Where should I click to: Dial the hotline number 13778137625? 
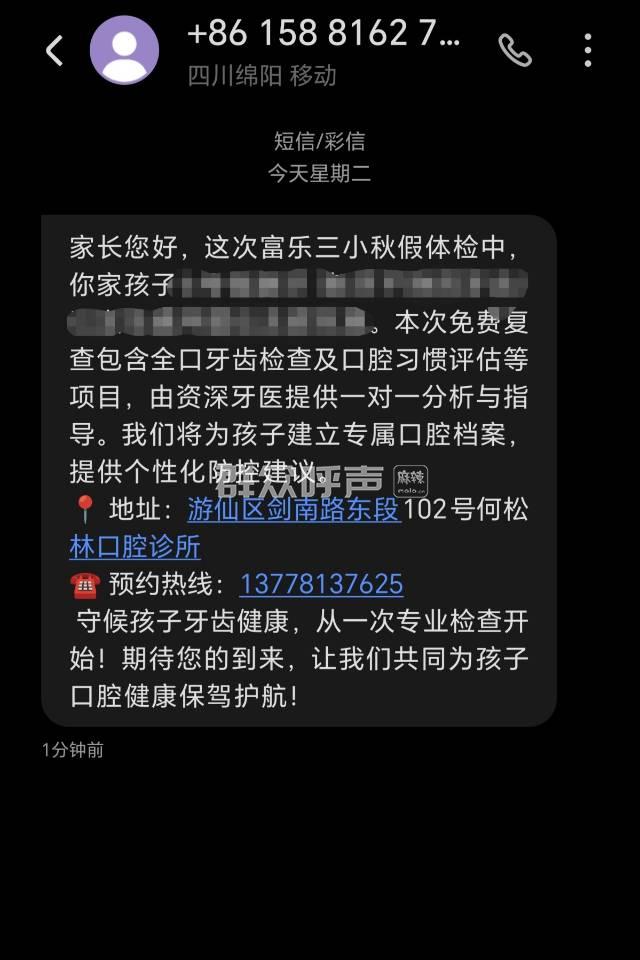321,584
